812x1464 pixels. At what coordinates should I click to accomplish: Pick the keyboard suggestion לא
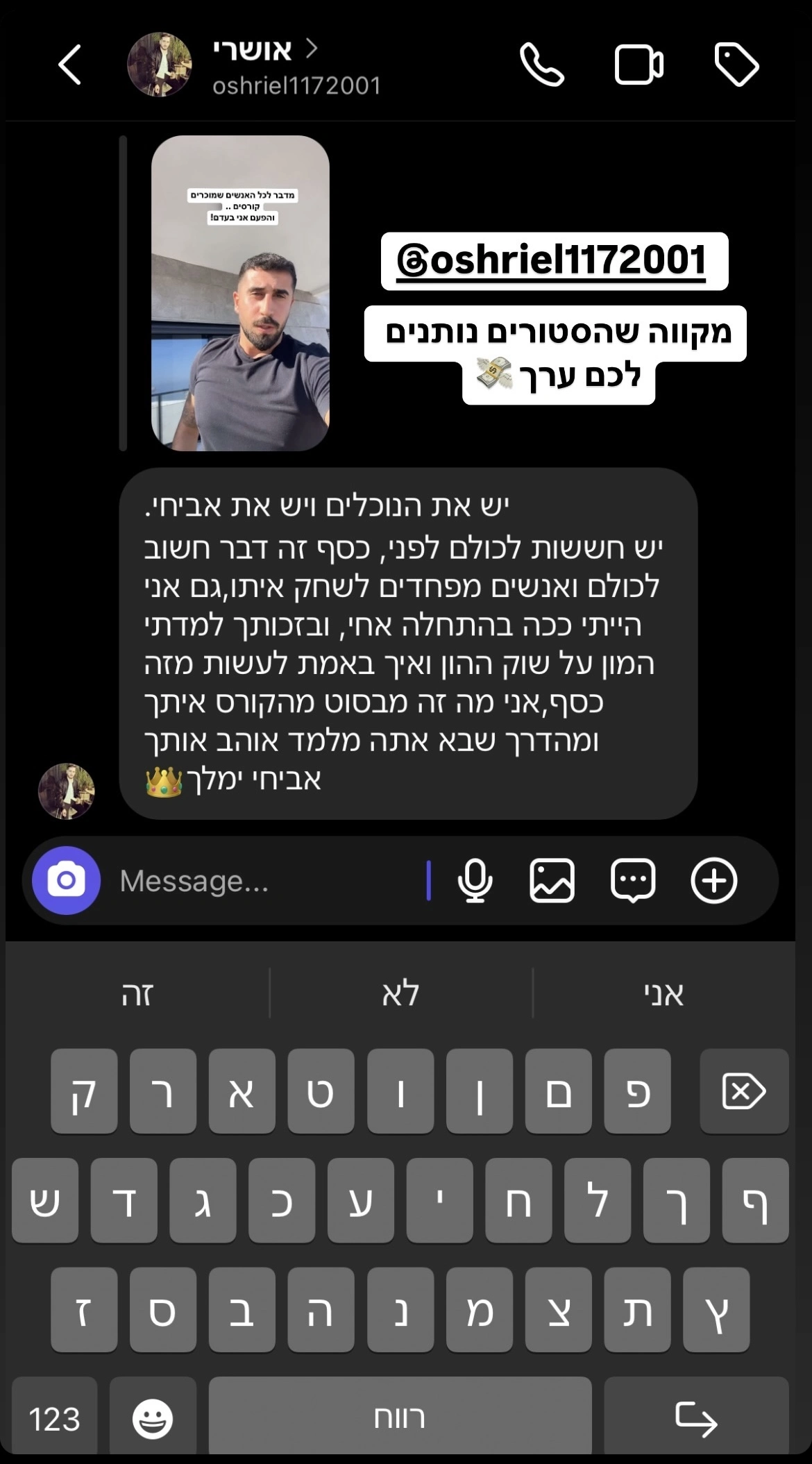(x=400, y=994)
